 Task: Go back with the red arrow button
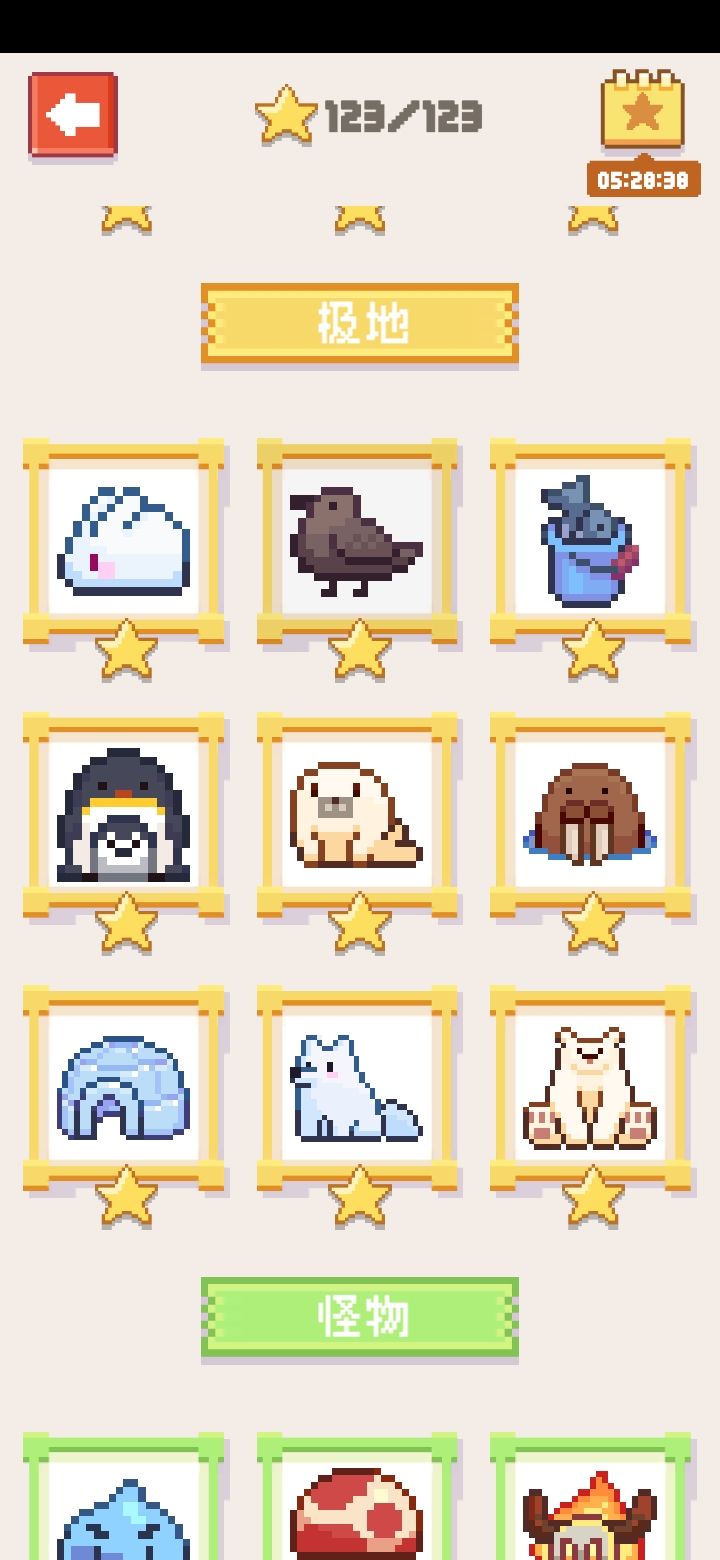tap(73, 115)
